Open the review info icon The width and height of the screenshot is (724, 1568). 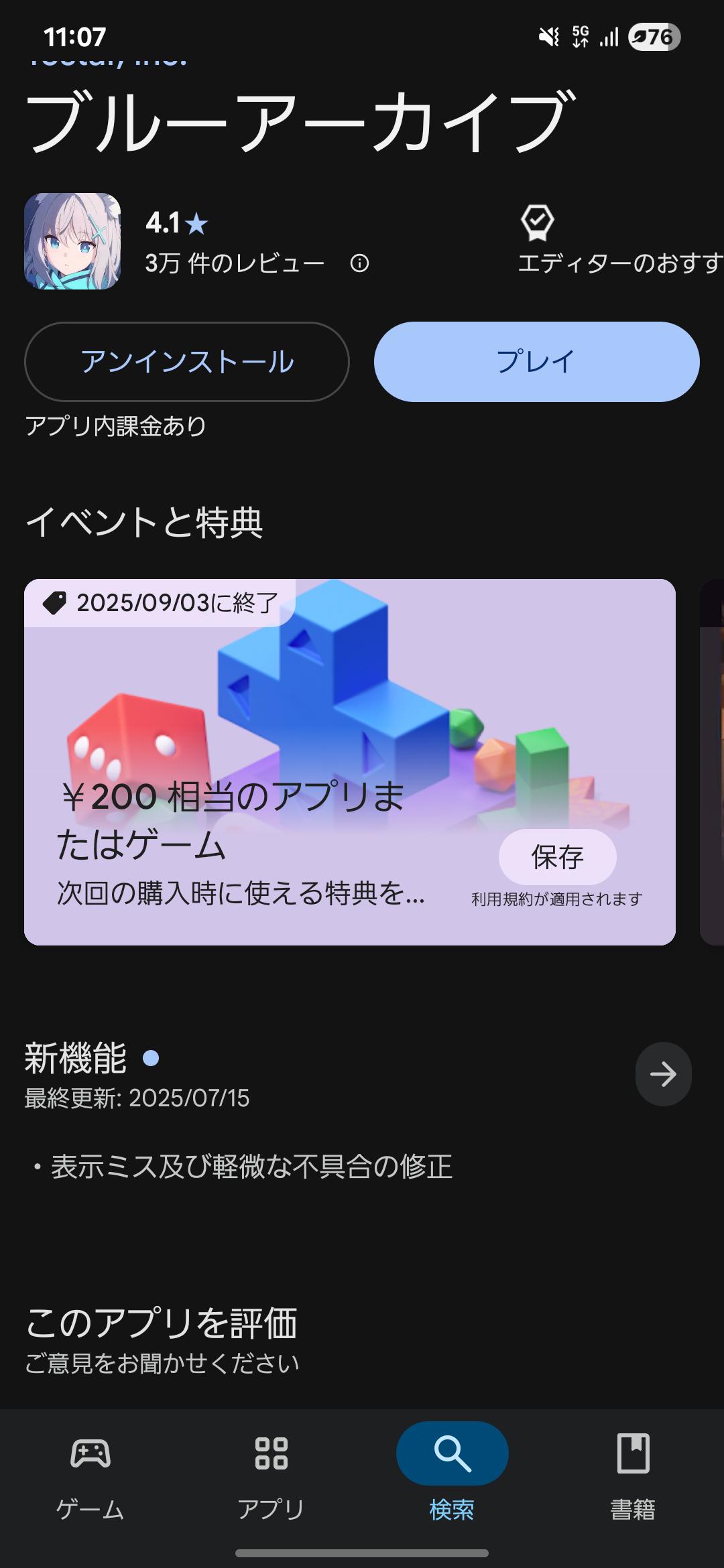(359, 263)
